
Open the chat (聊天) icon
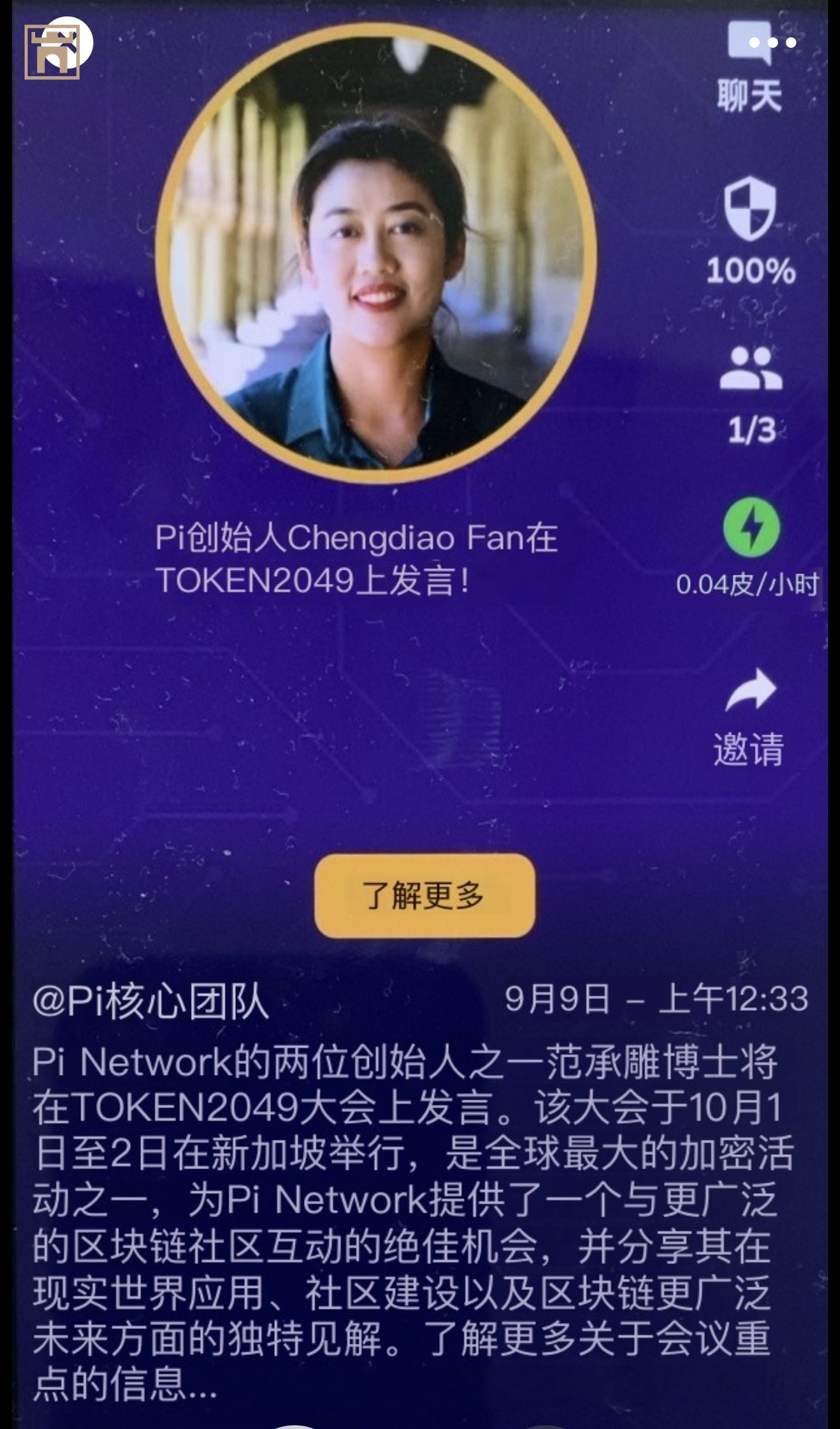coord(750,46)
